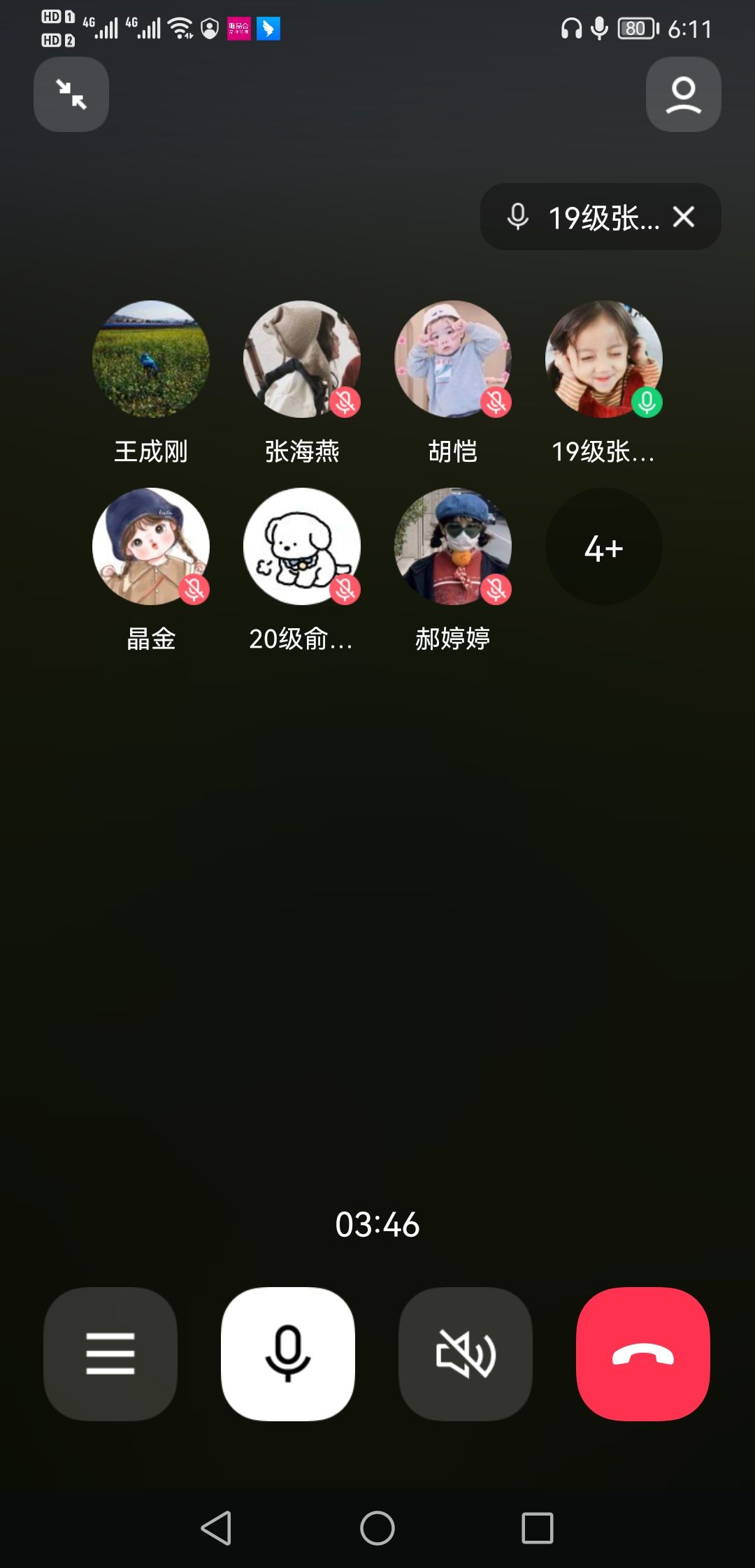Screen dimensions: 755x1568
Task: Show the 4+ more participants
Action: [604, 546]
